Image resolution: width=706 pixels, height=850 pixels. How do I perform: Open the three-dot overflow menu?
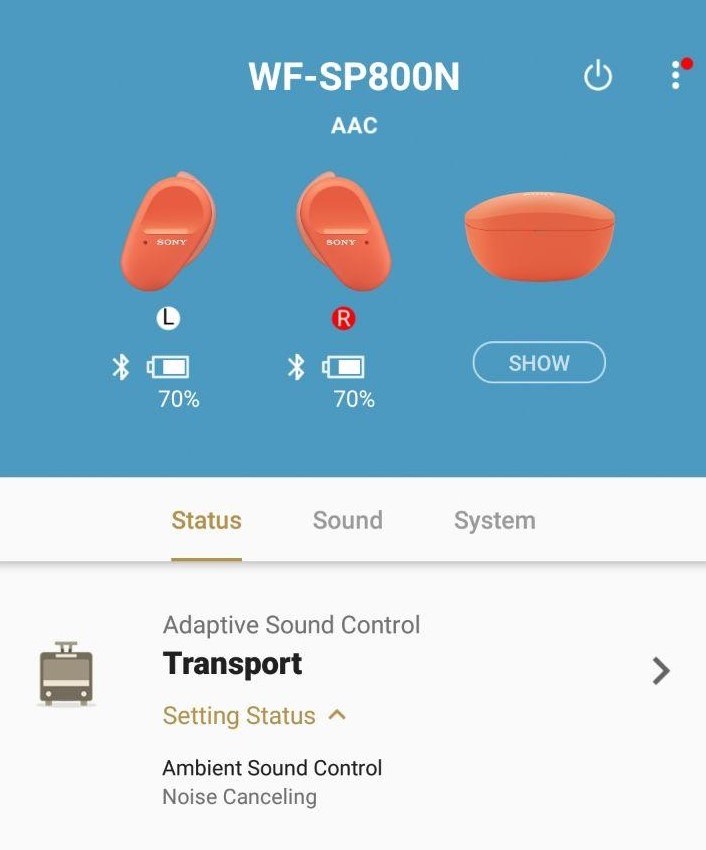(677, 75)
